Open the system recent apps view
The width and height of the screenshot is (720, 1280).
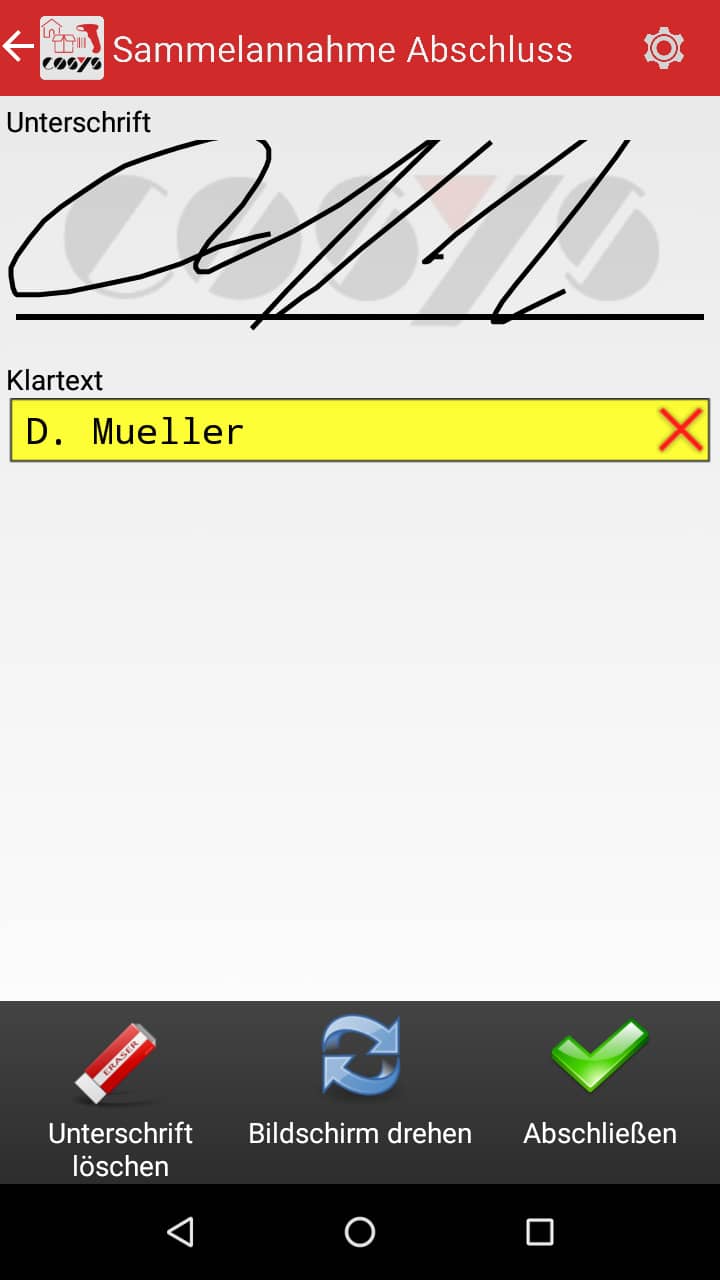(540, 1232)
